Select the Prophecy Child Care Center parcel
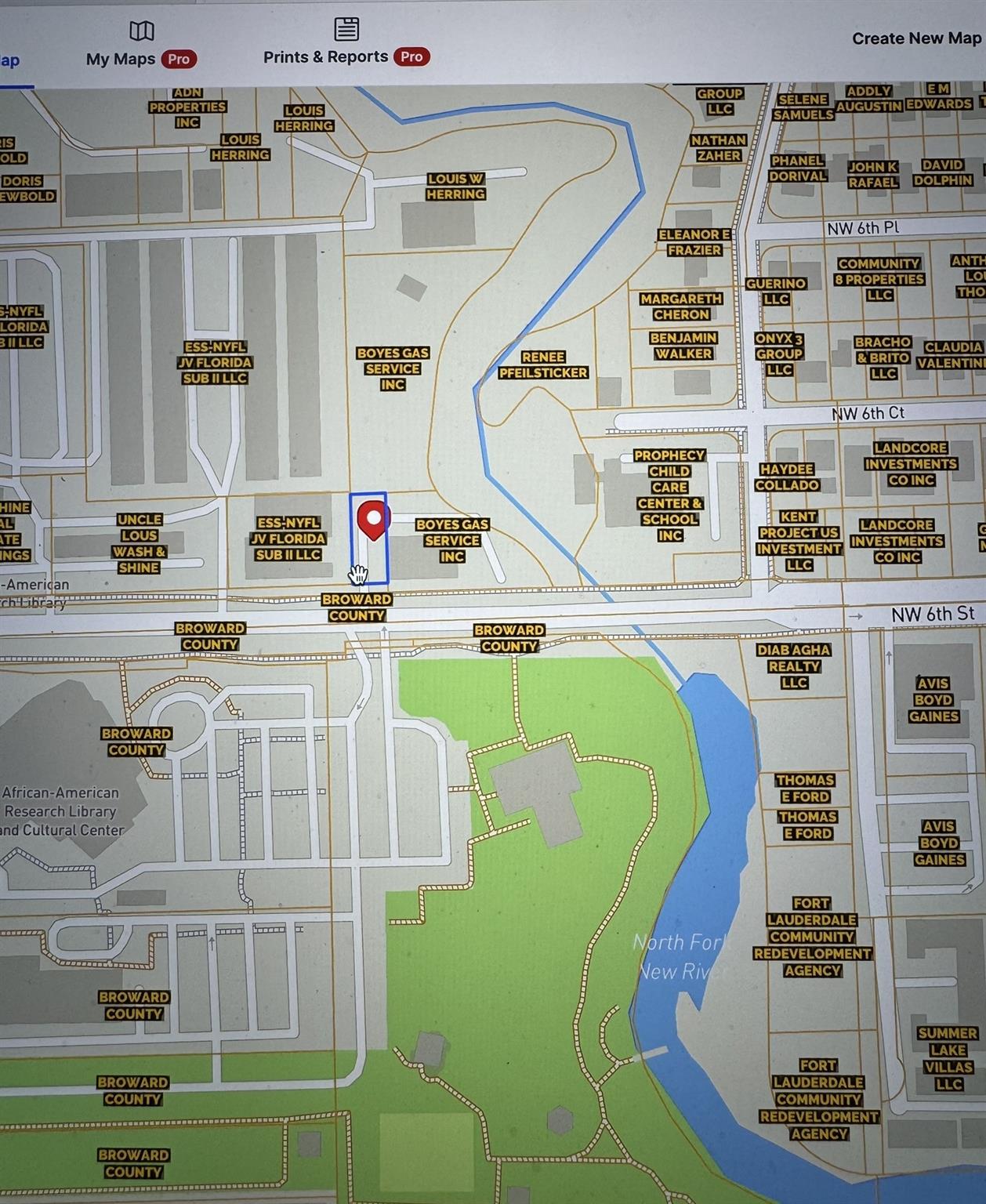 click(x=669, y=495)
